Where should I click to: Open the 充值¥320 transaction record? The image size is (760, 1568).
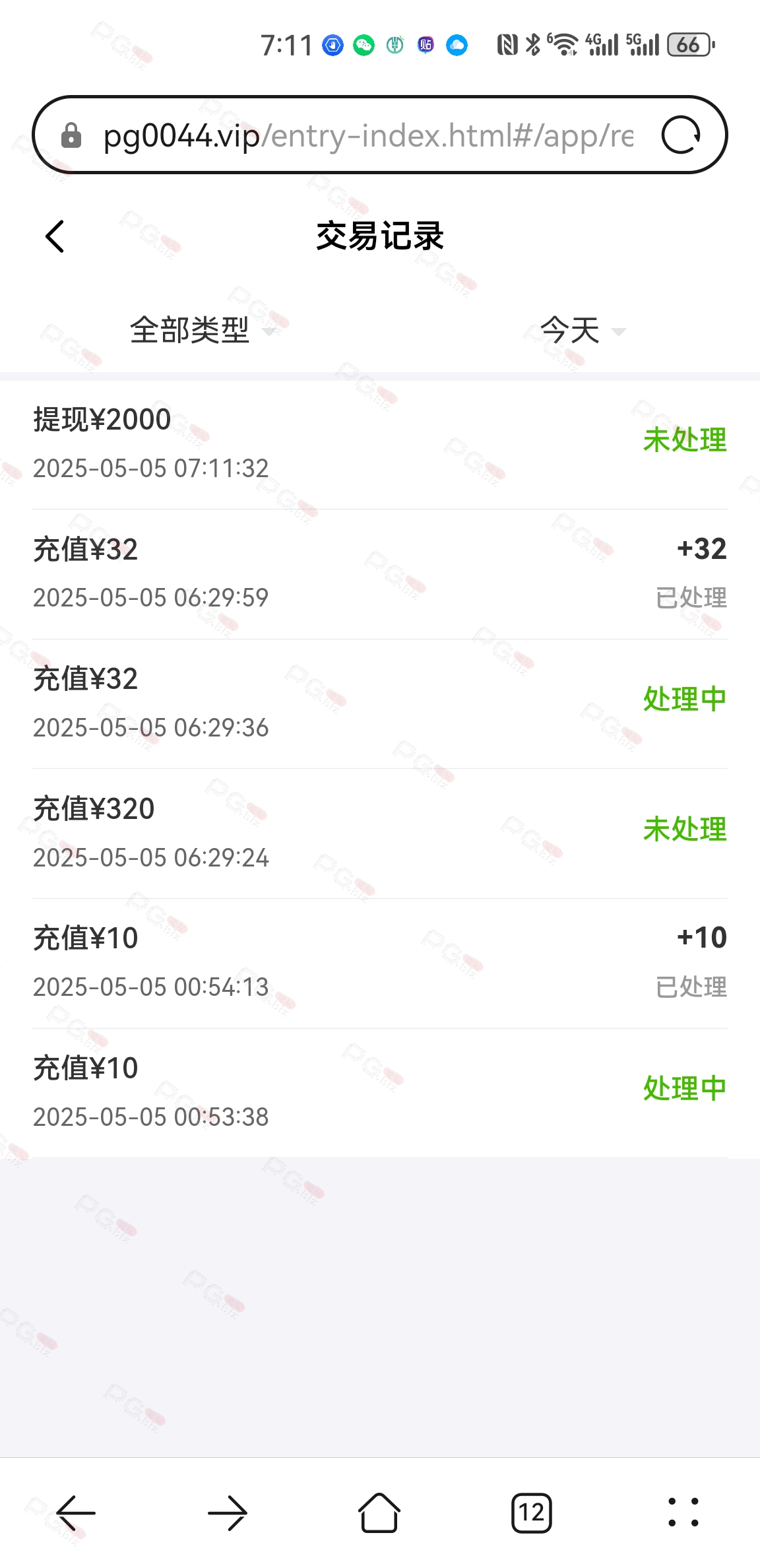380,833
